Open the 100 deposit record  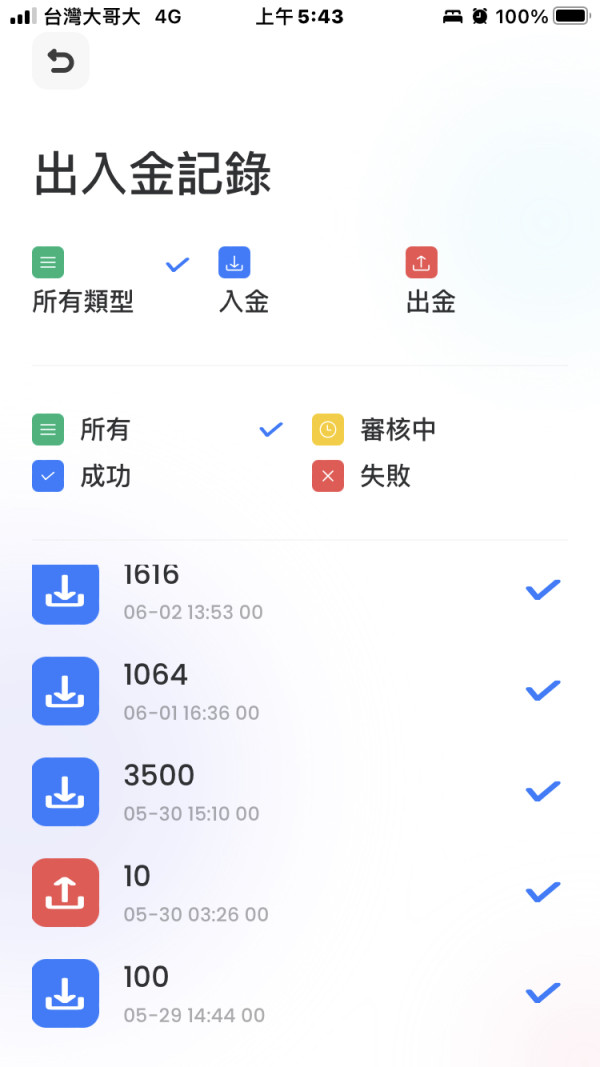pos(299,993)
